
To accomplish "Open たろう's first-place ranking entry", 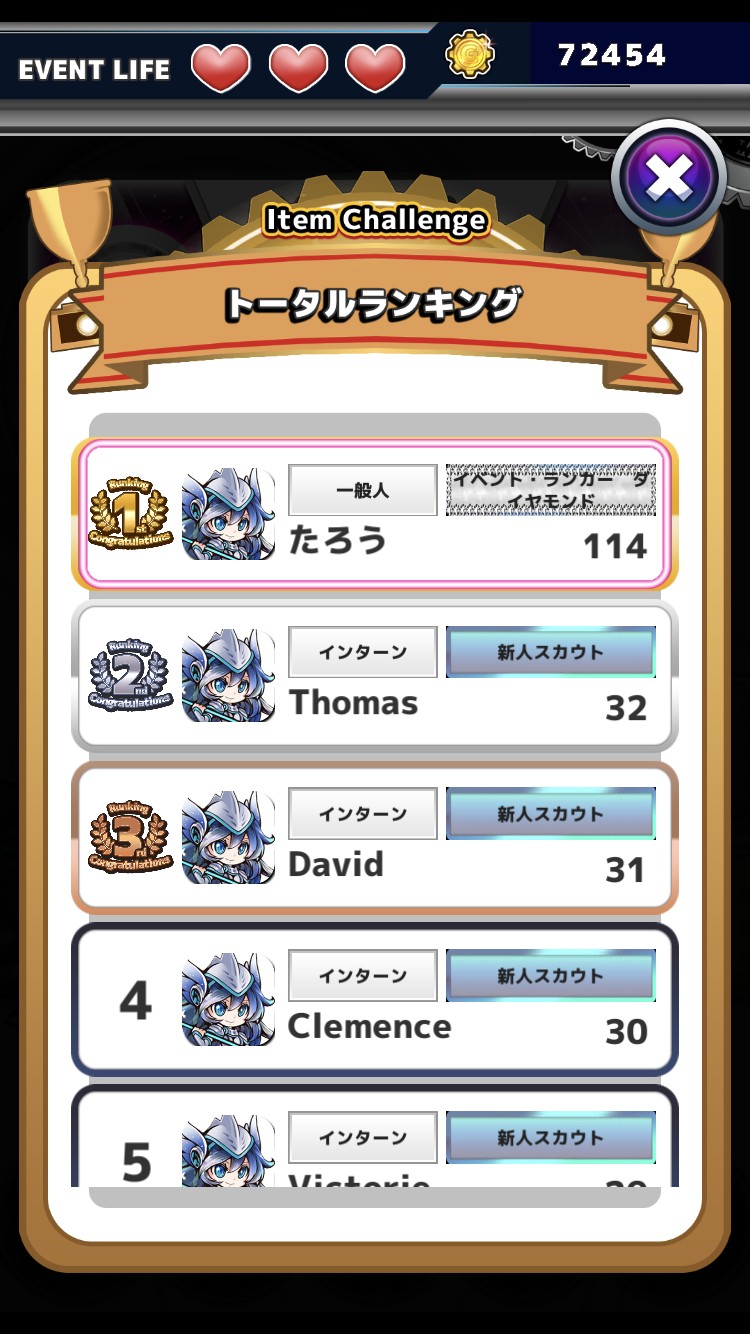I will pyautogui.click(x=374, y=514).
